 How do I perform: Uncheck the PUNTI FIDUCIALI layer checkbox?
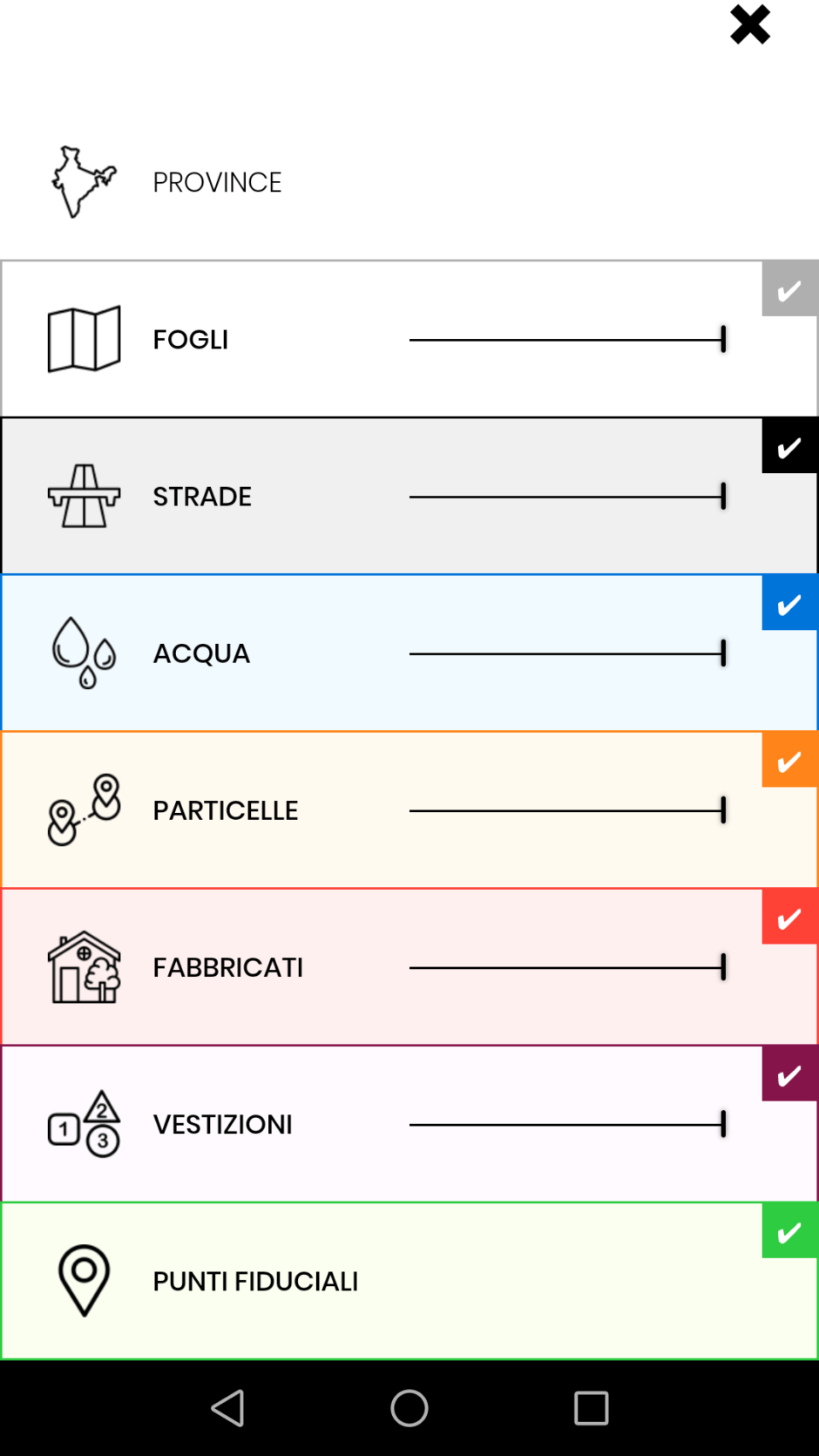tap(789, 1230)
